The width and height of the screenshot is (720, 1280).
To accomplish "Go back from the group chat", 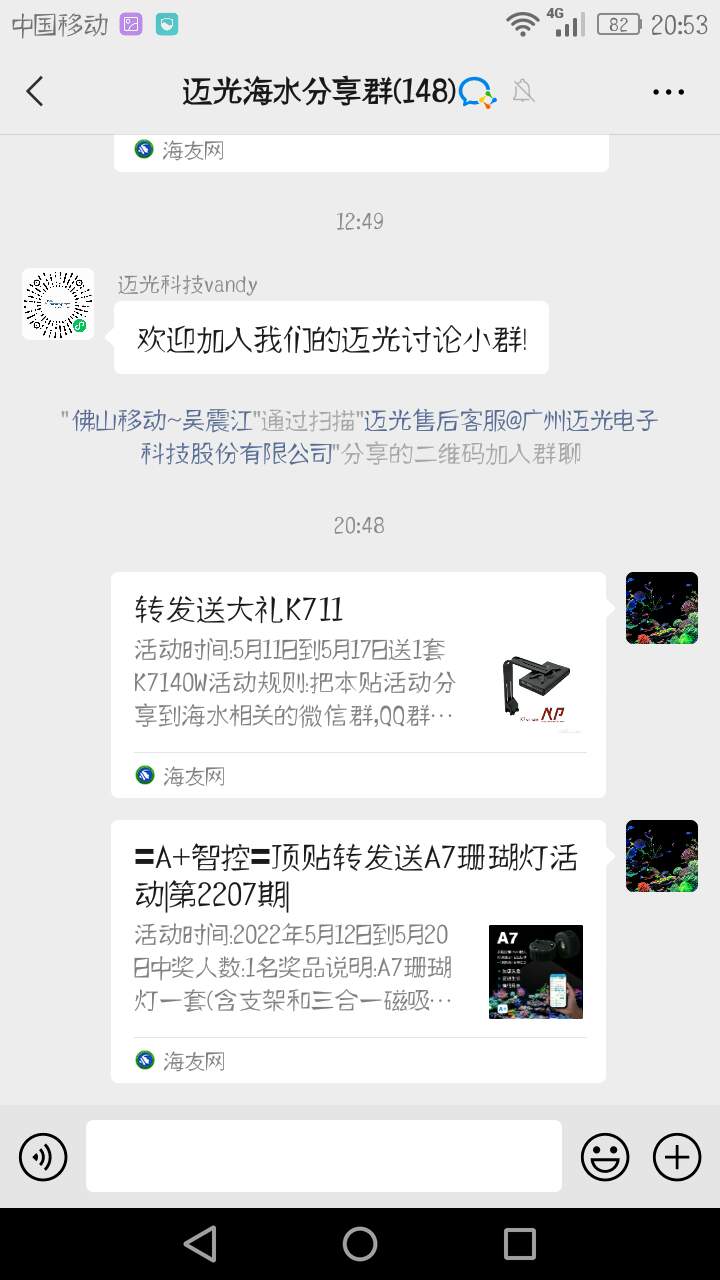I will pyautogui.click(x=35, y=92).
